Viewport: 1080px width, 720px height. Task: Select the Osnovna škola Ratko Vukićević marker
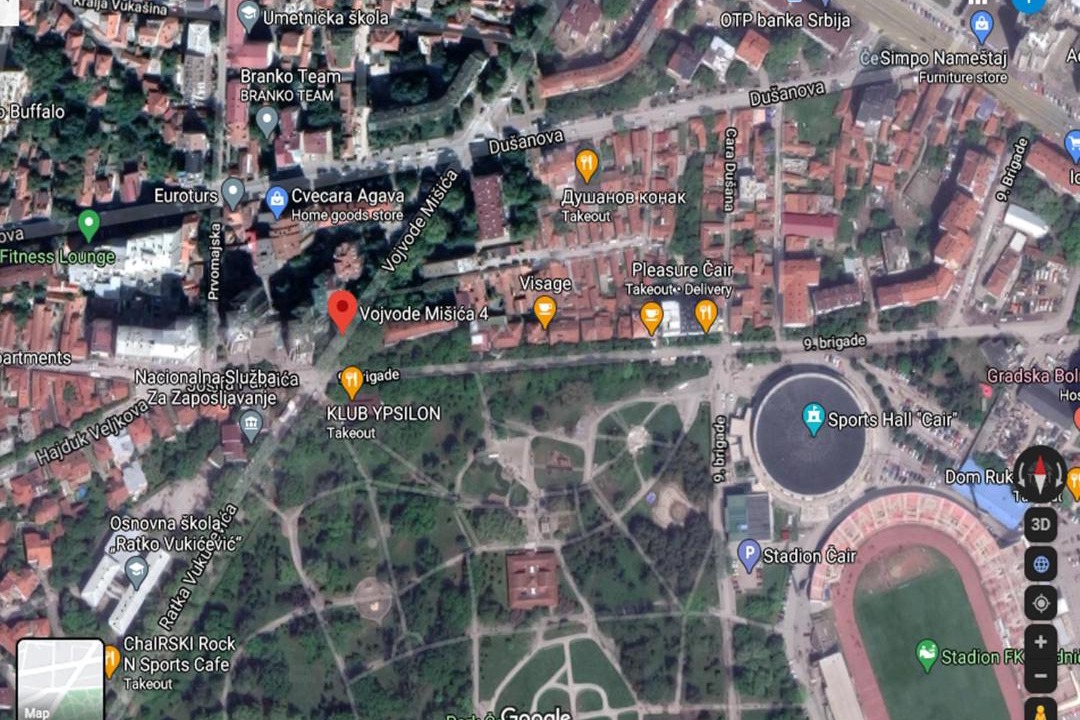[135, 571]
